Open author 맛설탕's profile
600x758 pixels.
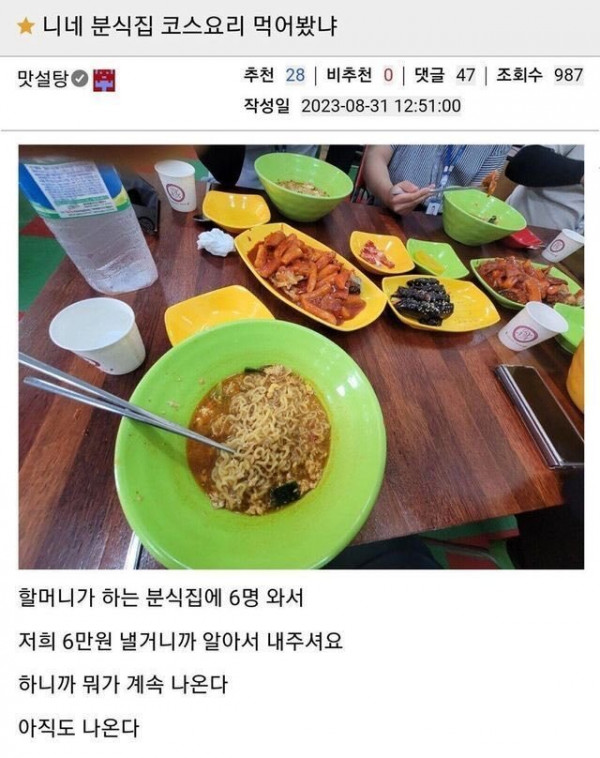pos(42,78)
